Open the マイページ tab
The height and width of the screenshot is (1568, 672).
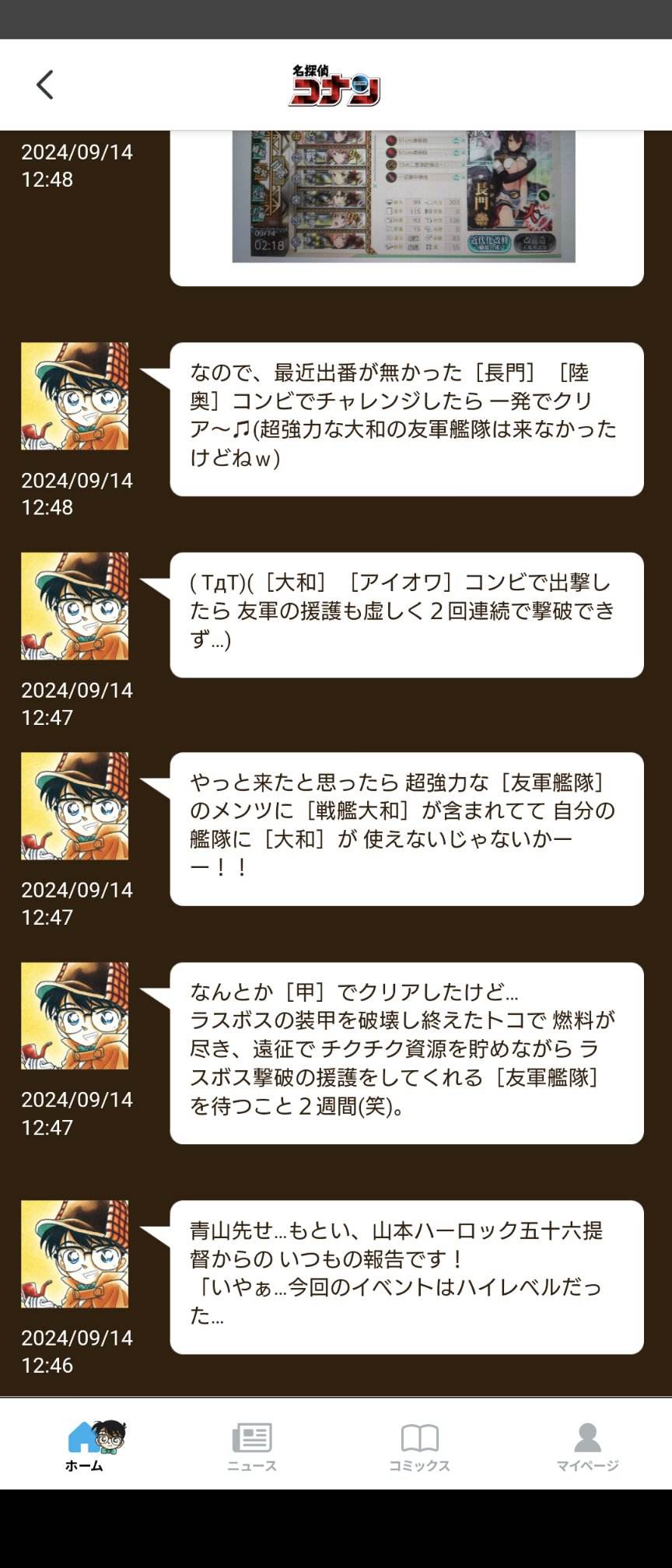click(587, 1445)
